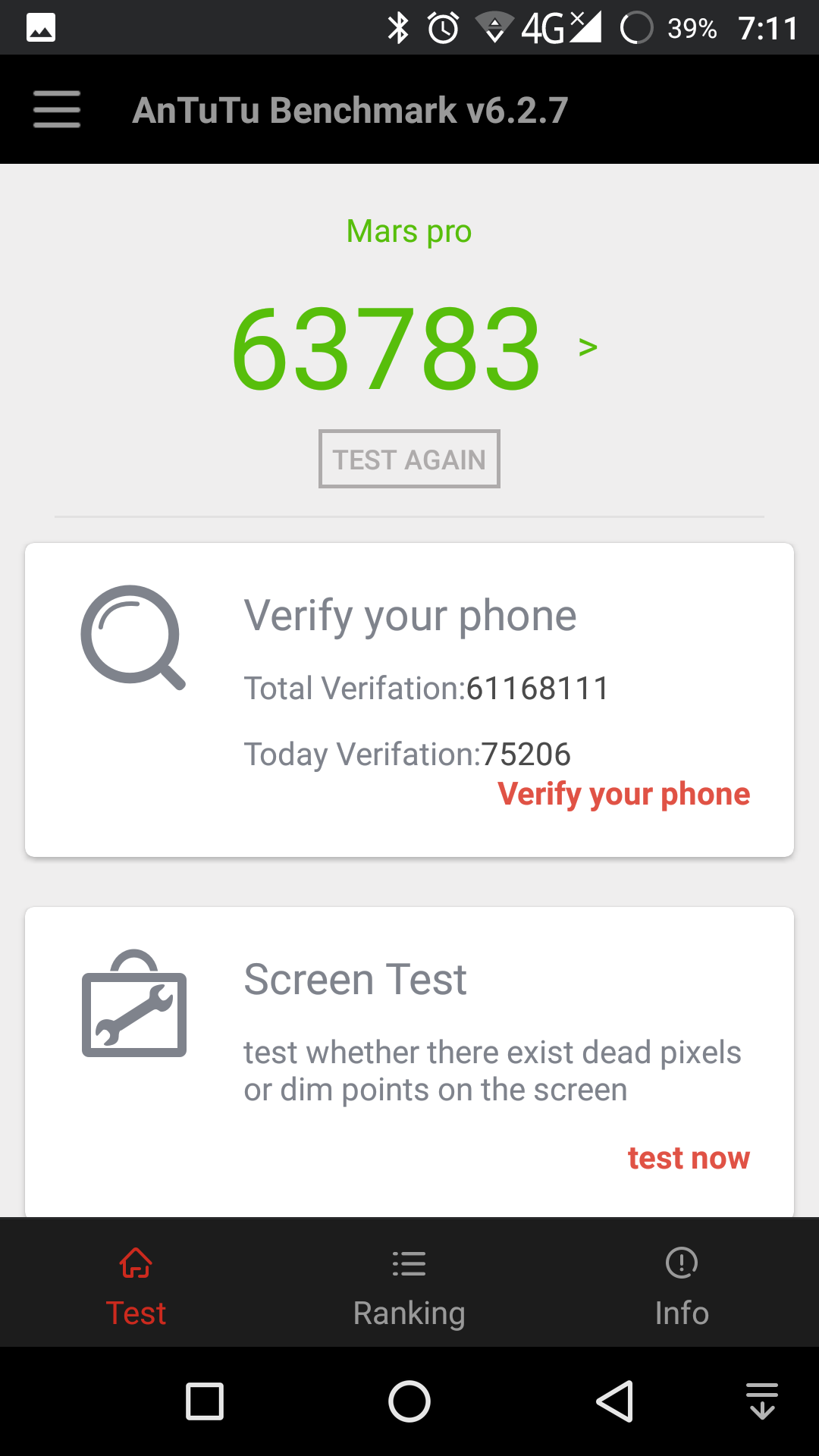Open score details arrow next to 63783
Screen dimensions: 819x1456
point(588,347)
